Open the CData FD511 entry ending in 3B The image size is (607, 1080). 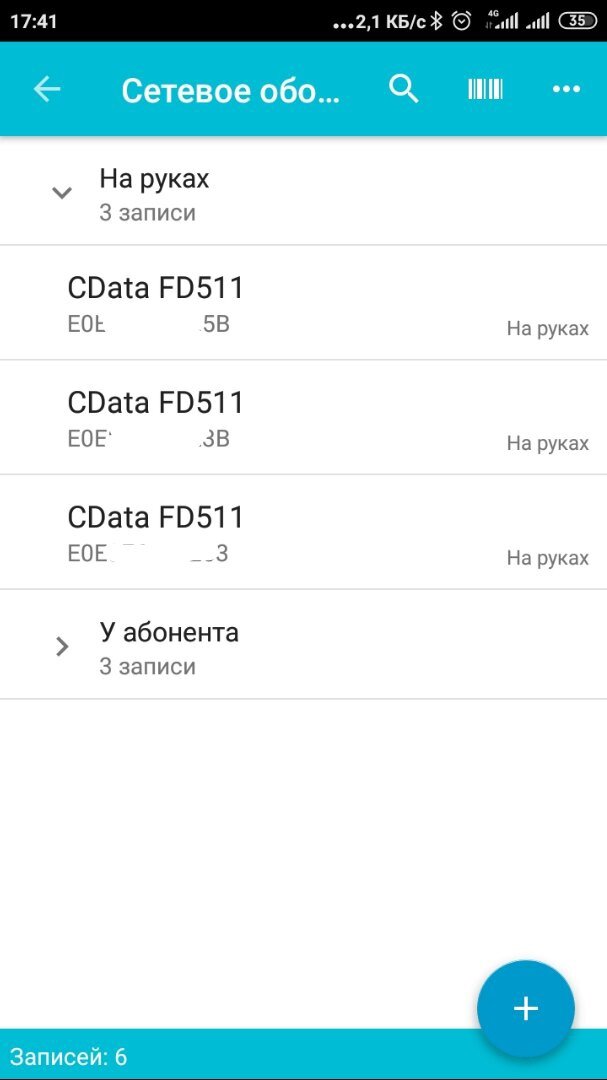pyautogui.click(x=303, y=417)
